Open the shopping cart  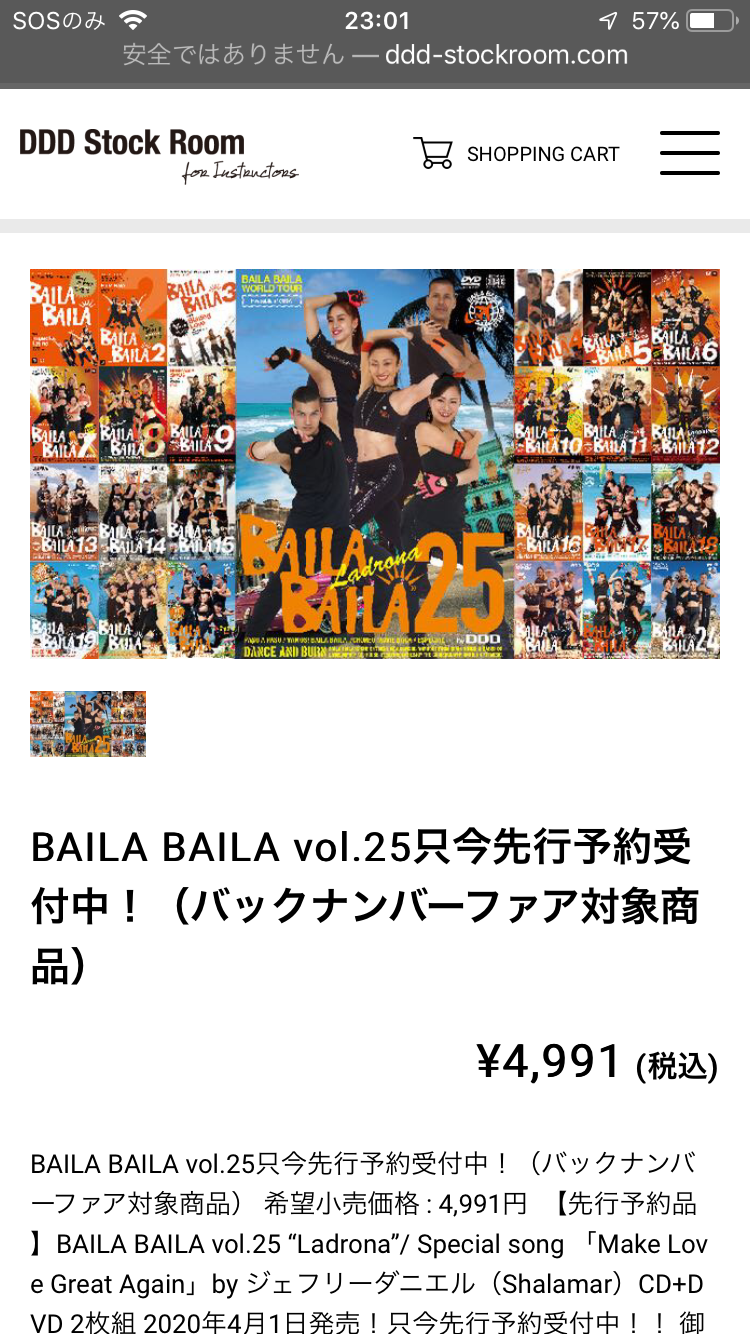(517, 154)
